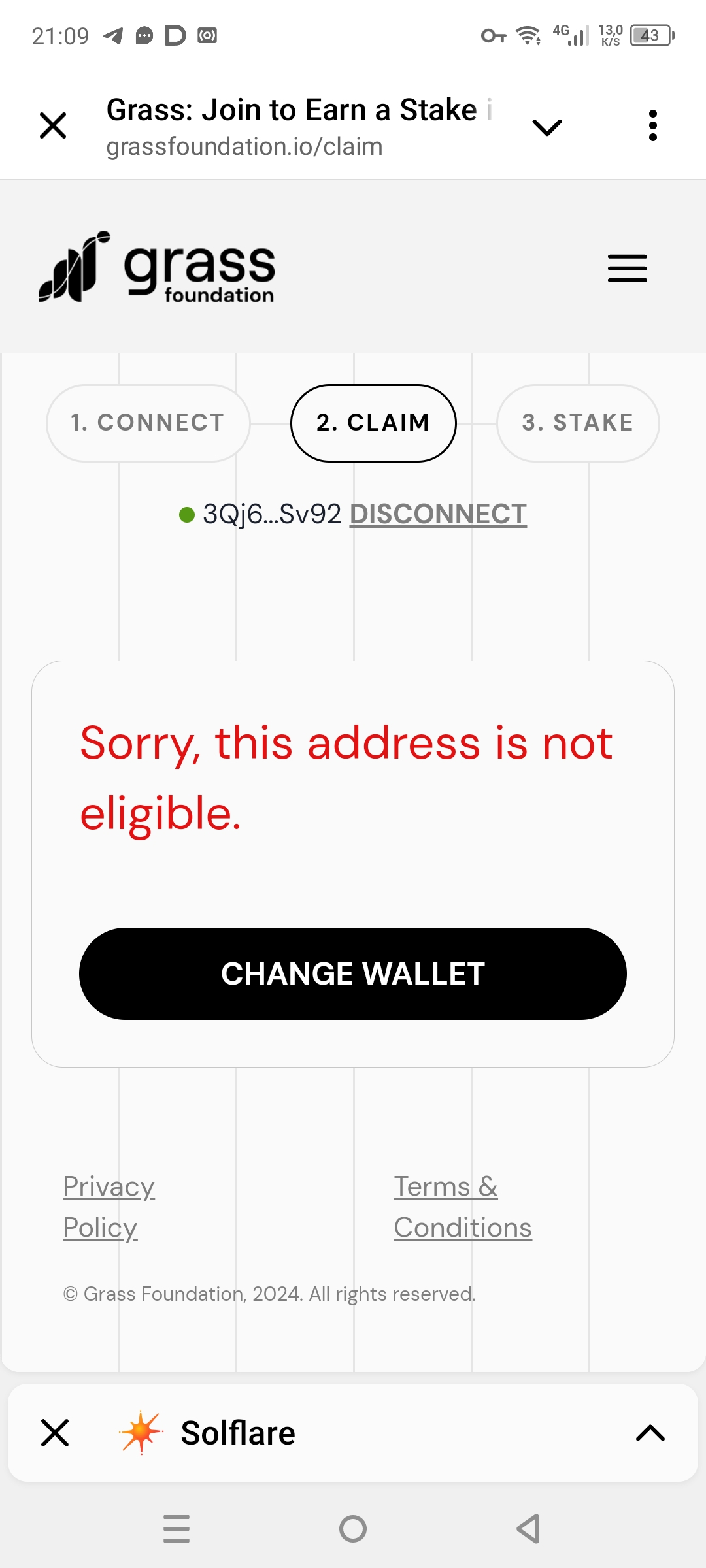706x1568 pixels.
Task: Open the Privacy Policy link
Action: coord(109,1207)
